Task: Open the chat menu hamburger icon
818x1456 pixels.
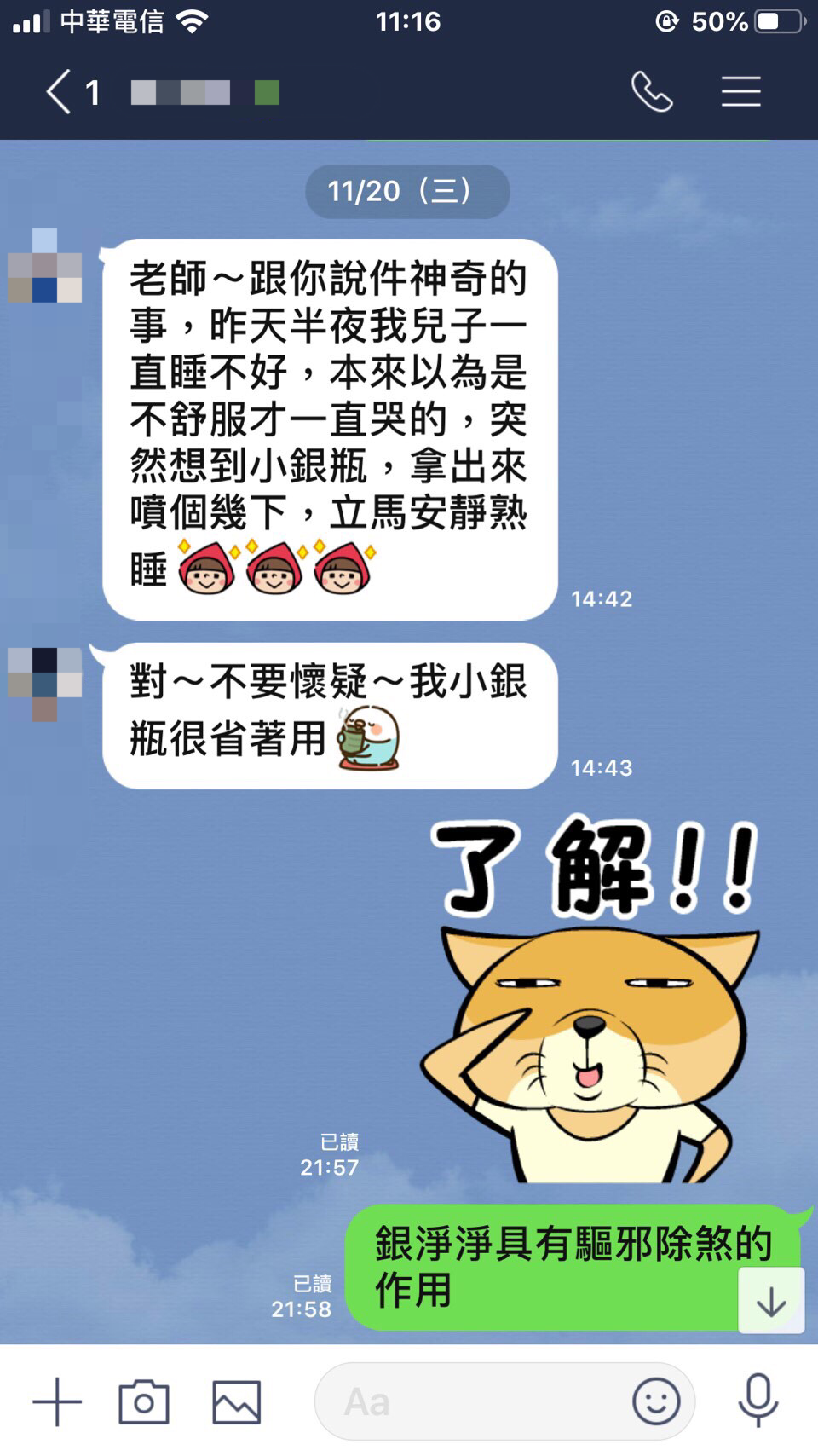Action: [740, 92]
